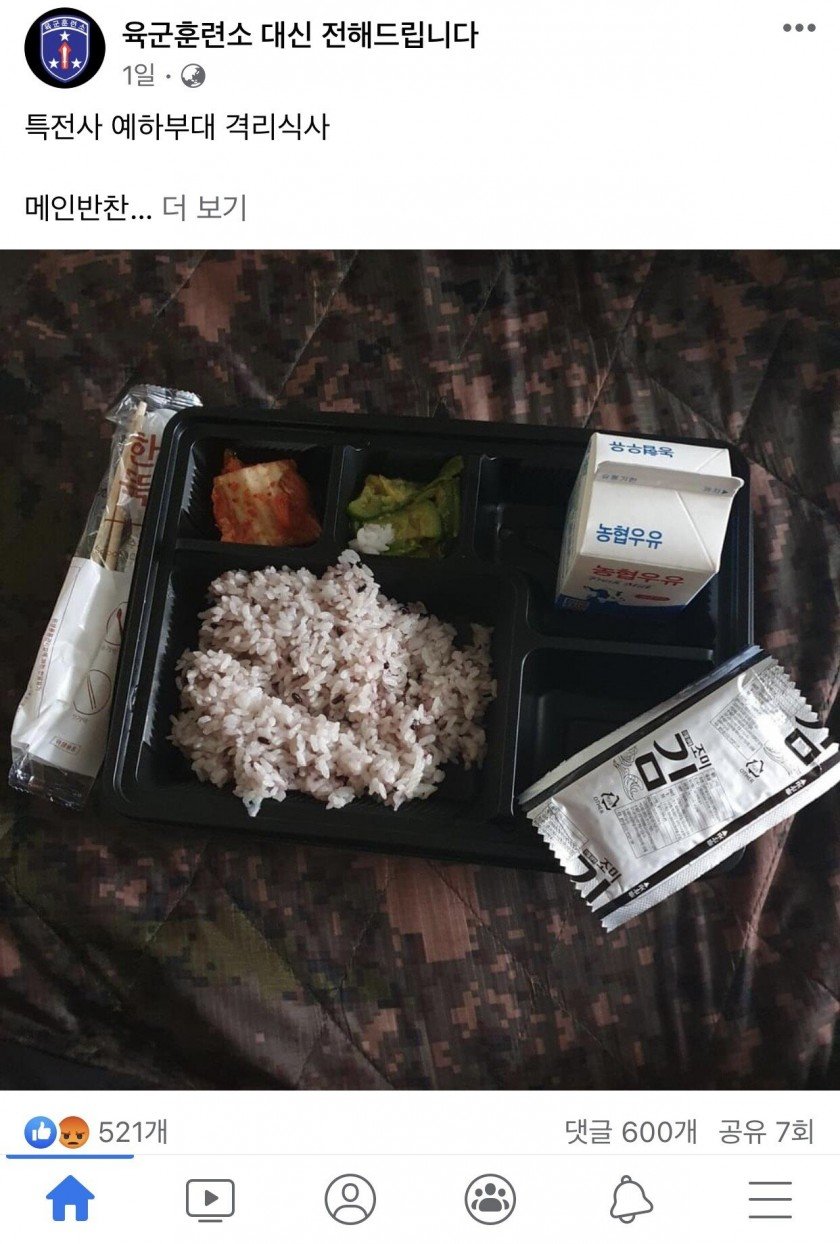View the 7 shares (공유 7회)
The width and height of the screenshot is (840, 1244).
(x=766, y=1132)
